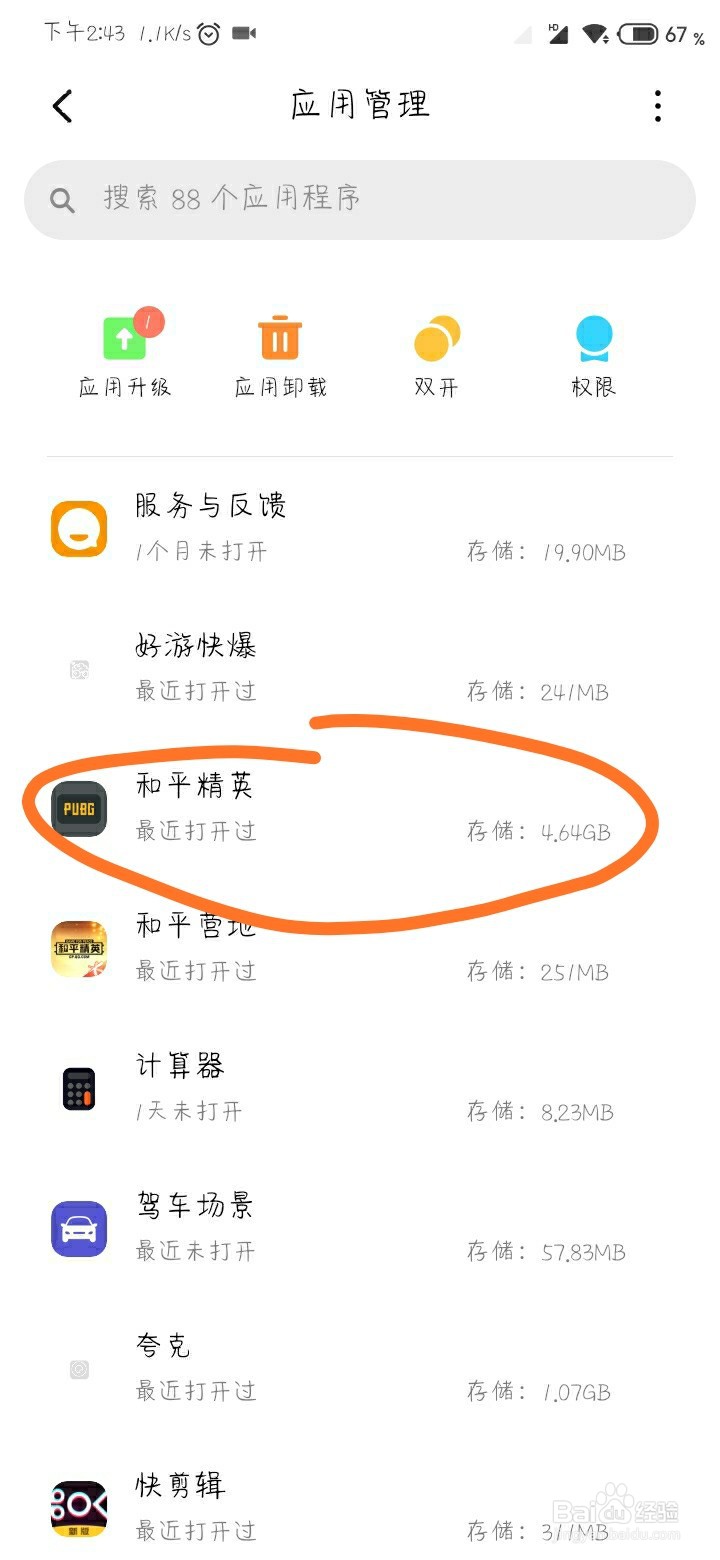The image size is (720, 1560).
Task: Open the three-dot overflow menu
Action: coord(657,105)
